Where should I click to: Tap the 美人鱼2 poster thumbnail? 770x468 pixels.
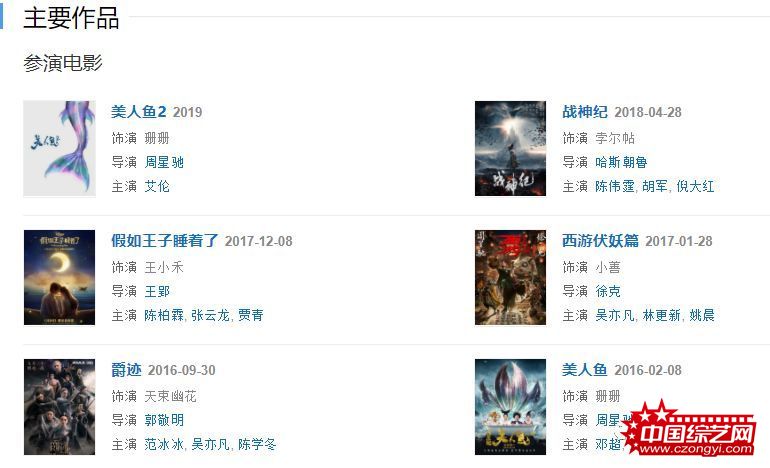click(59, 148)
